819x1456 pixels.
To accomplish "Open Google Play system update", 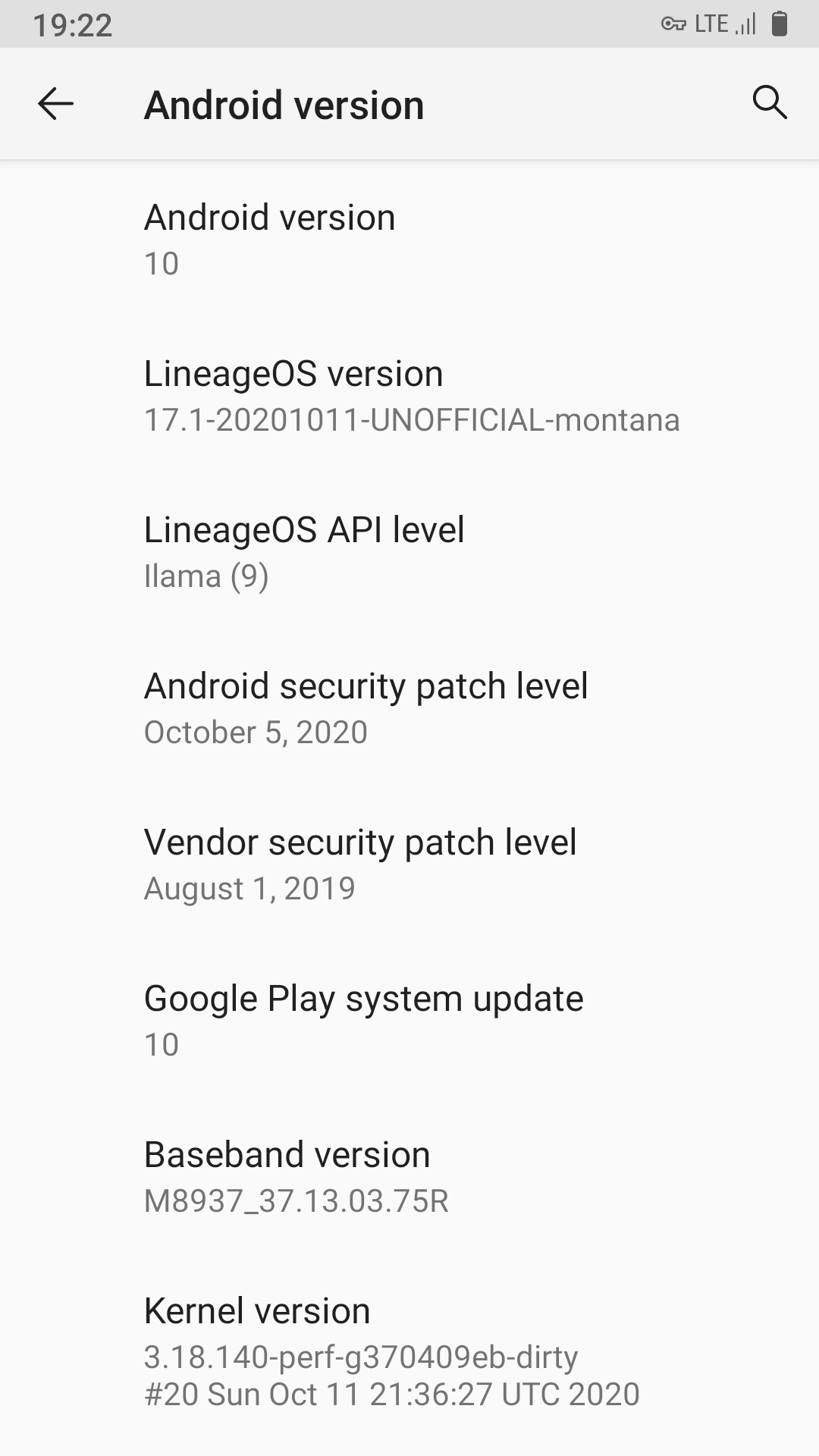I will 409,1021.
